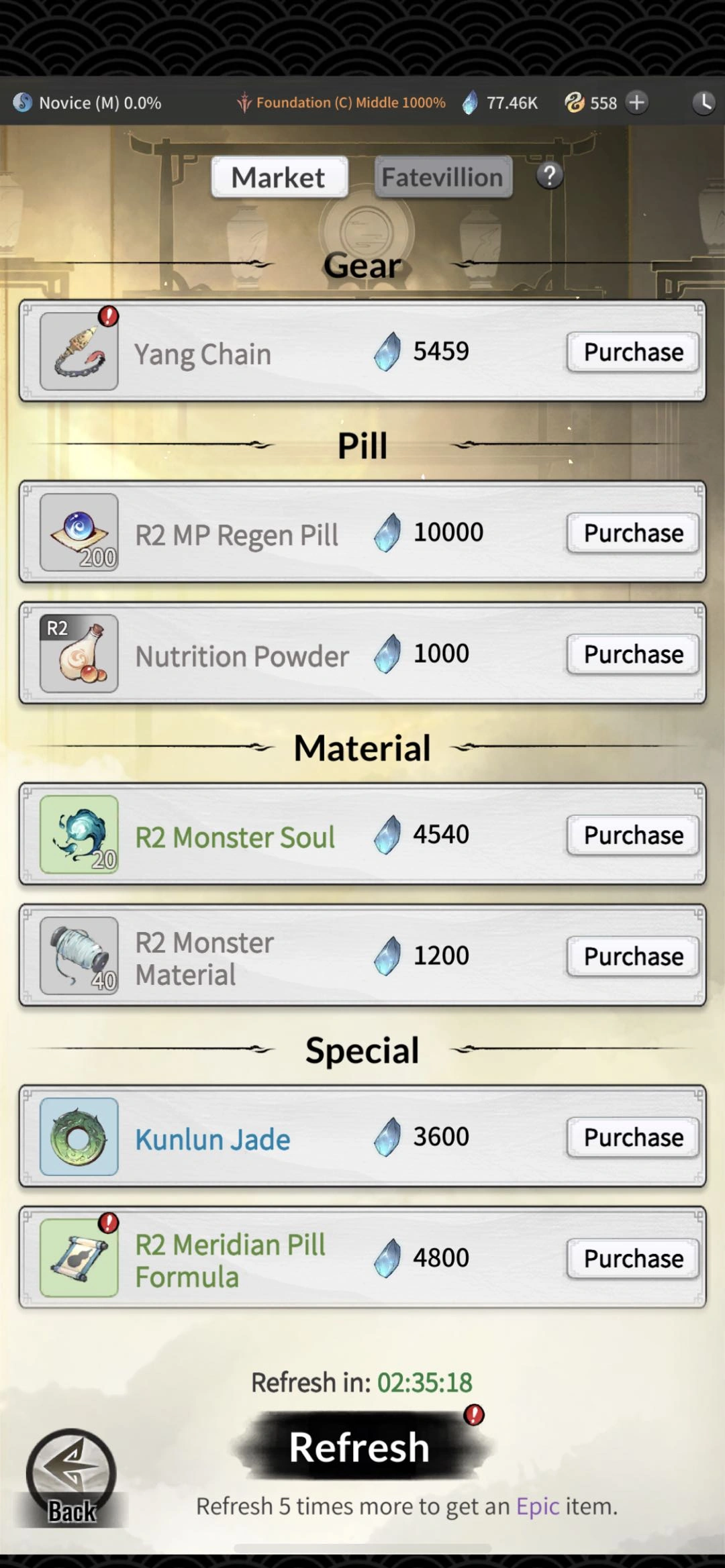Viewport: 725px width, 1568px height.
Task: Inspect the Kunlun Jade item icon
Action: 79,1137
